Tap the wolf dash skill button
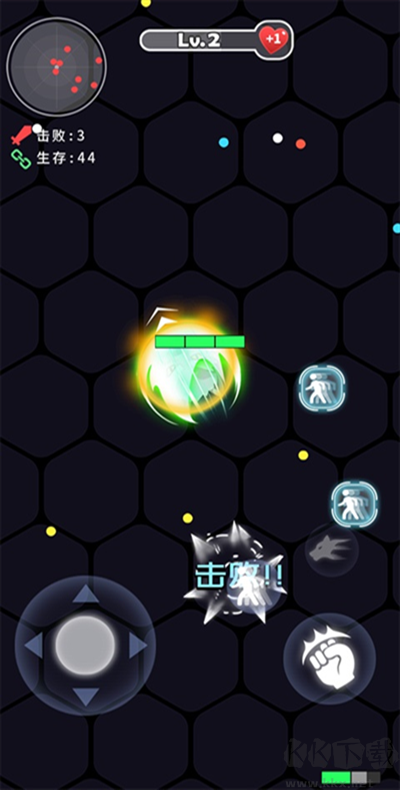 [x=331, y=549]
